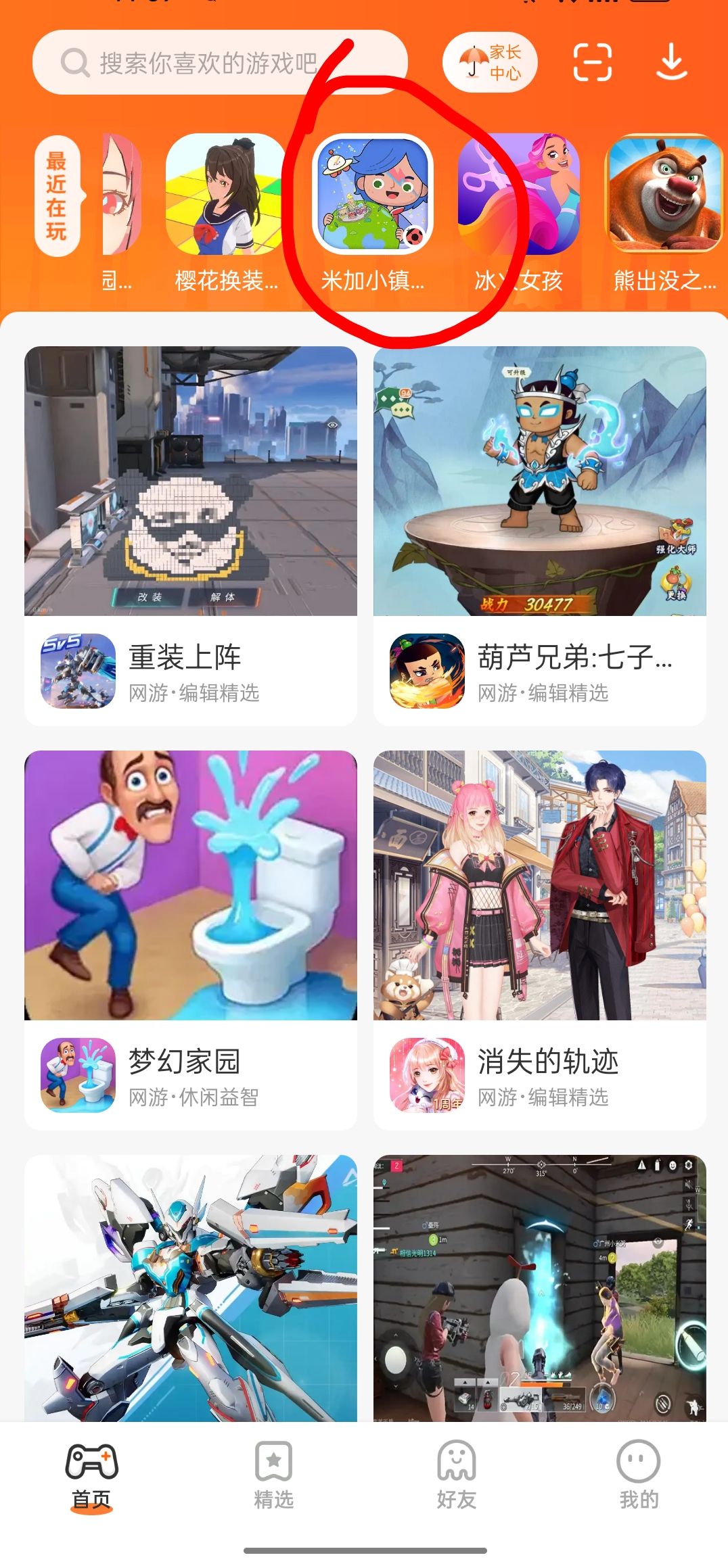Screen dimensions: 728x1568
Task: Launch the recently played 熊出没 game
Action: (x=664, y=195)
